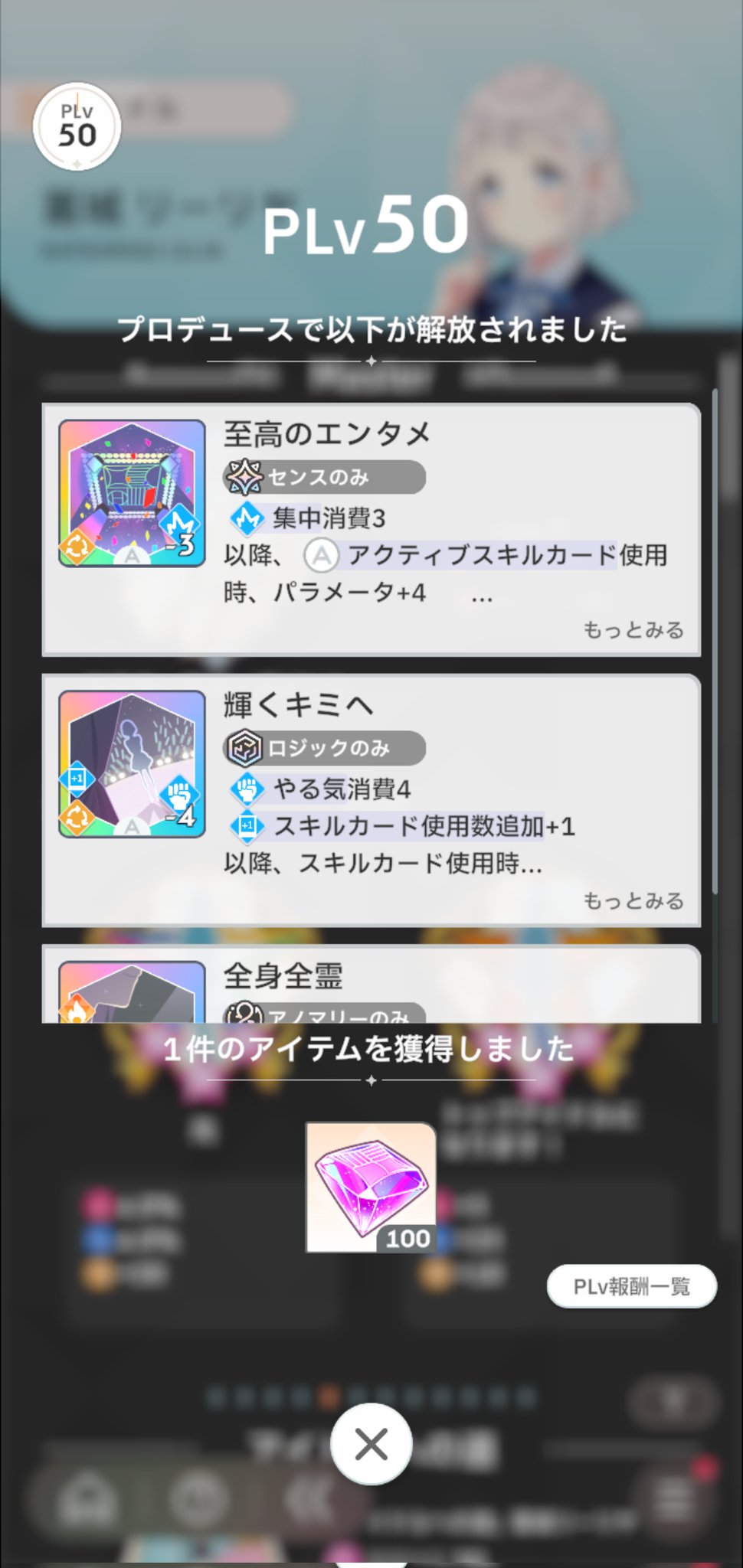Open the PLv報酬一覧 rewards list

632,1286
